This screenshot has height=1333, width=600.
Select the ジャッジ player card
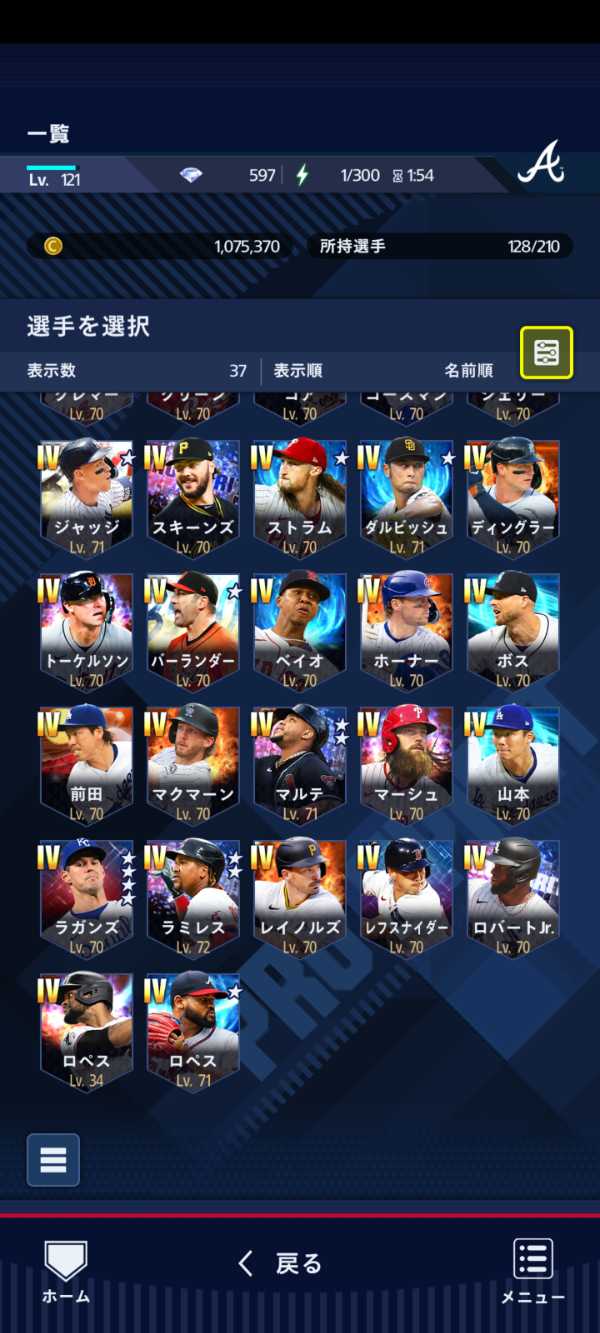point(87,498)
